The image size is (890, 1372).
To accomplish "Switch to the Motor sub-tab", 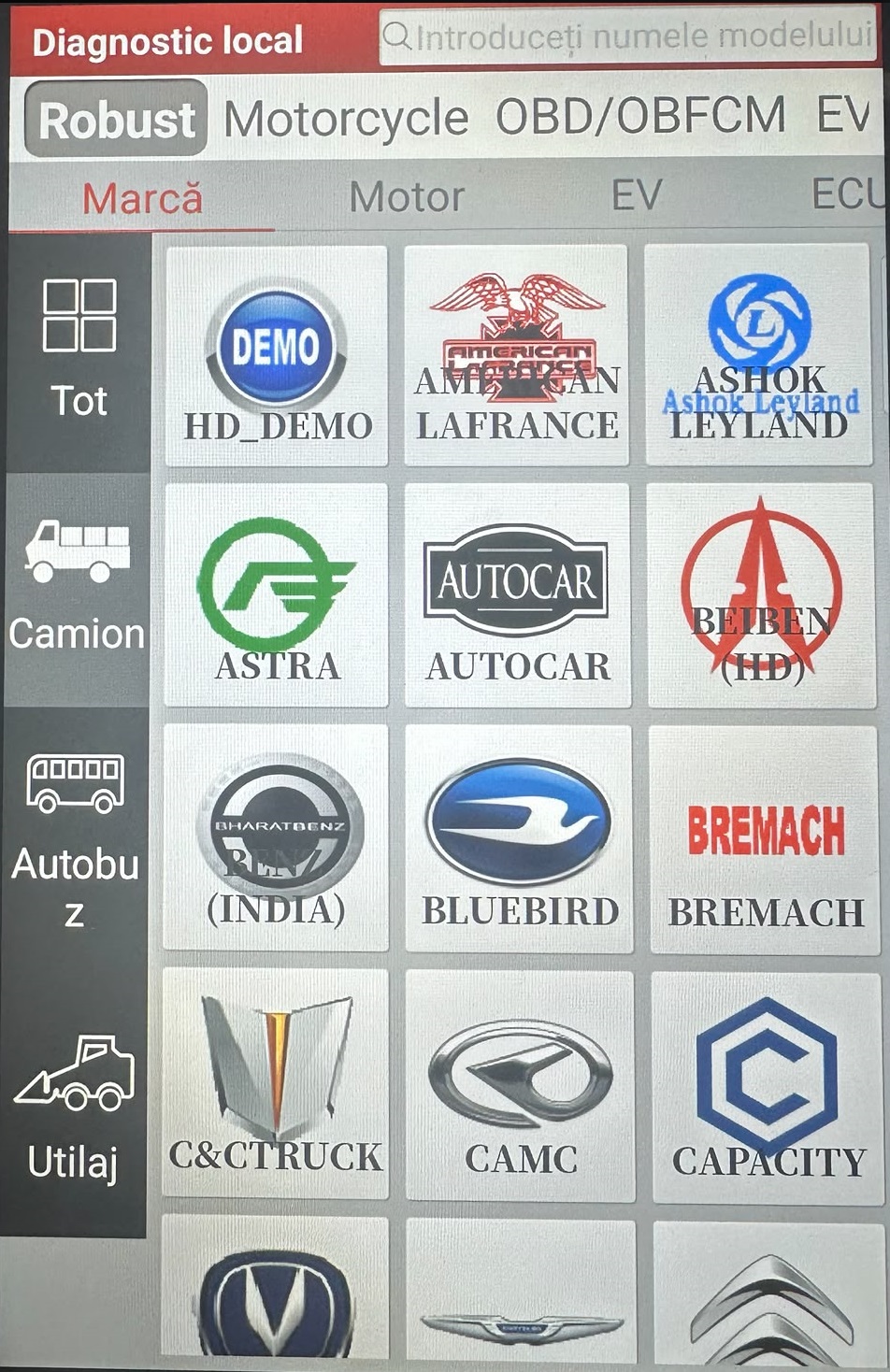I will coord(407,197).
